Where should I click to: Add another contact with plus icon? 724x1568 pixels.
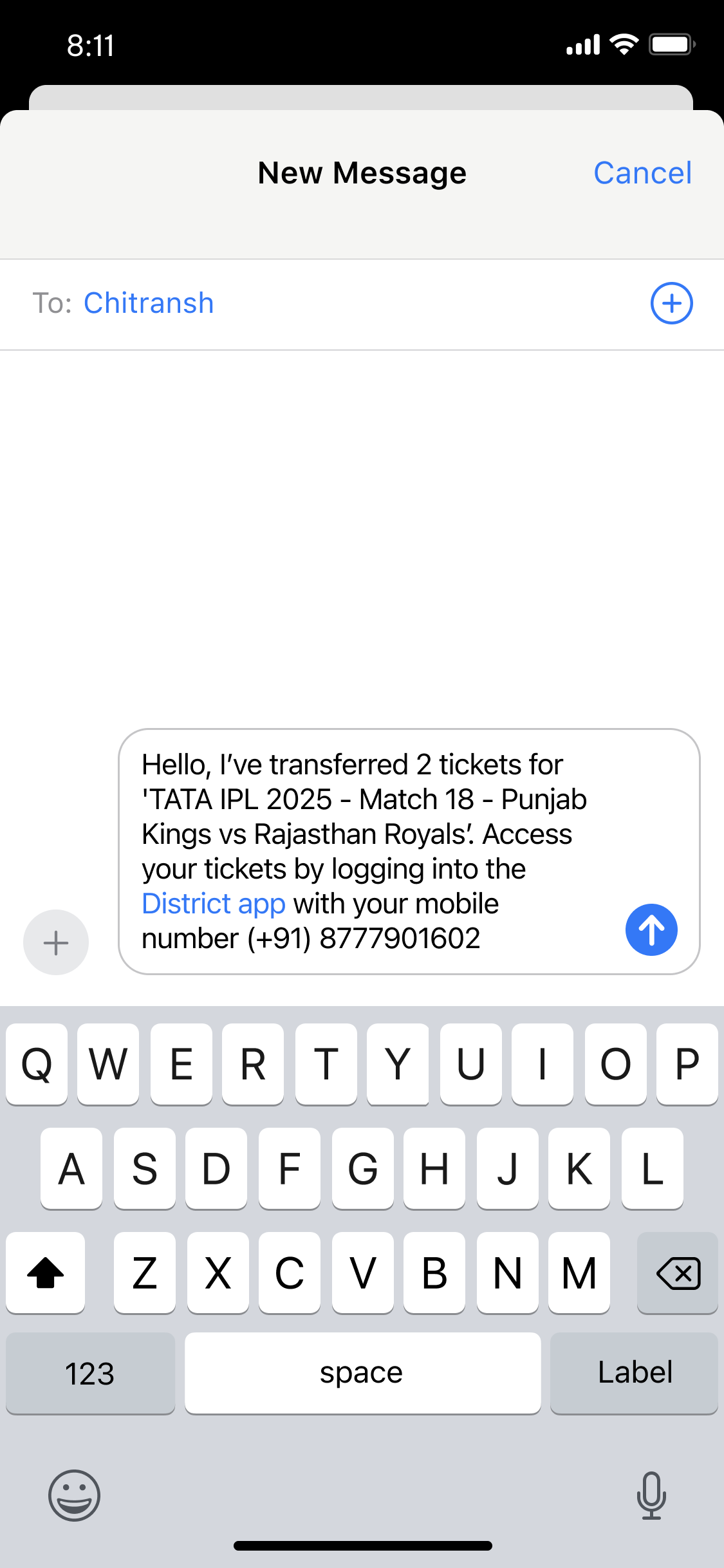(671, 303)
